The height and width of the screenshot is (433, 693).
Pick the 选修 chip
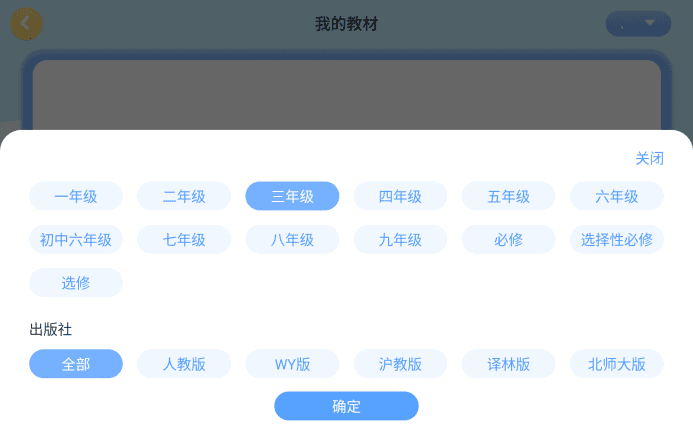point(76,282)
